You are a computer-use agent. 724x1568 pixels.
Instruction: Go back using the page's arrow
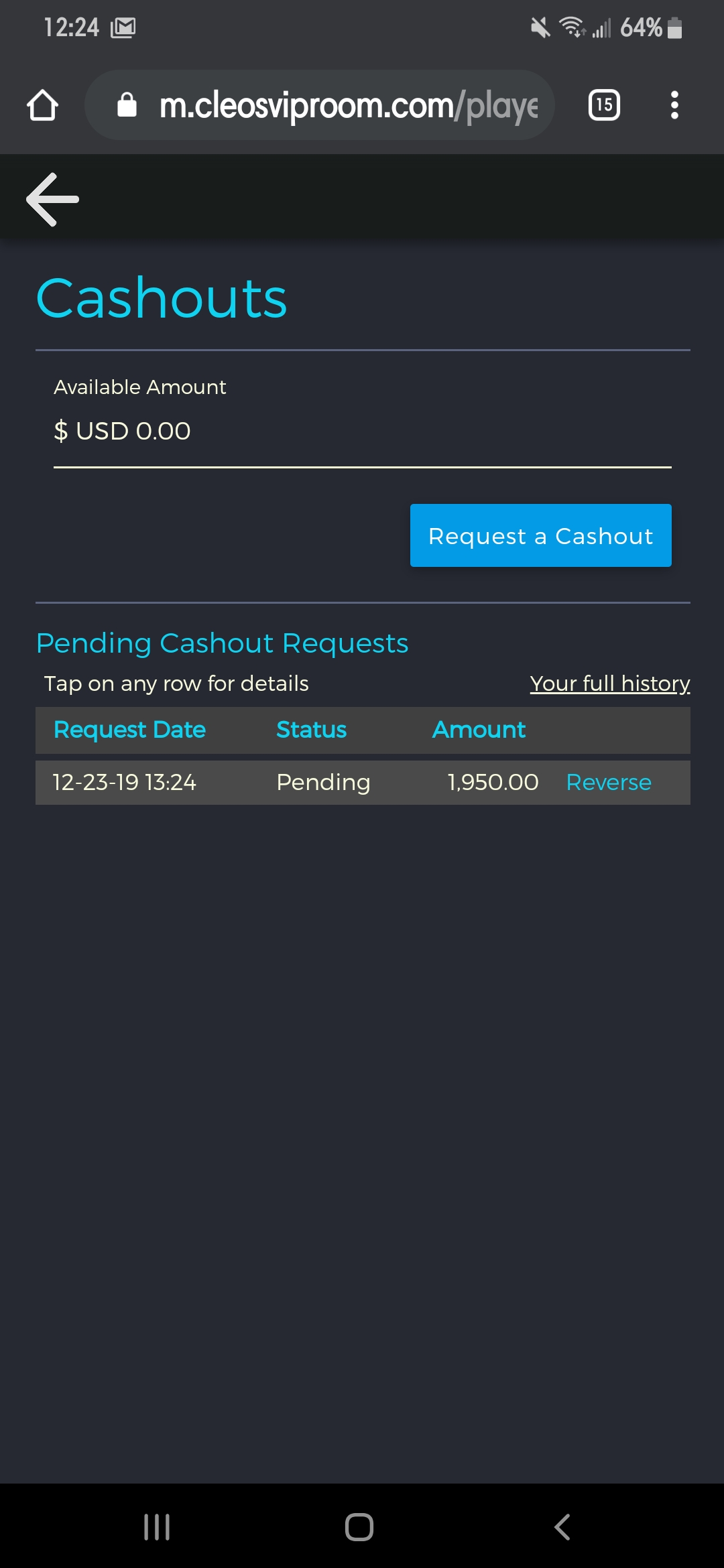(52, 200)
